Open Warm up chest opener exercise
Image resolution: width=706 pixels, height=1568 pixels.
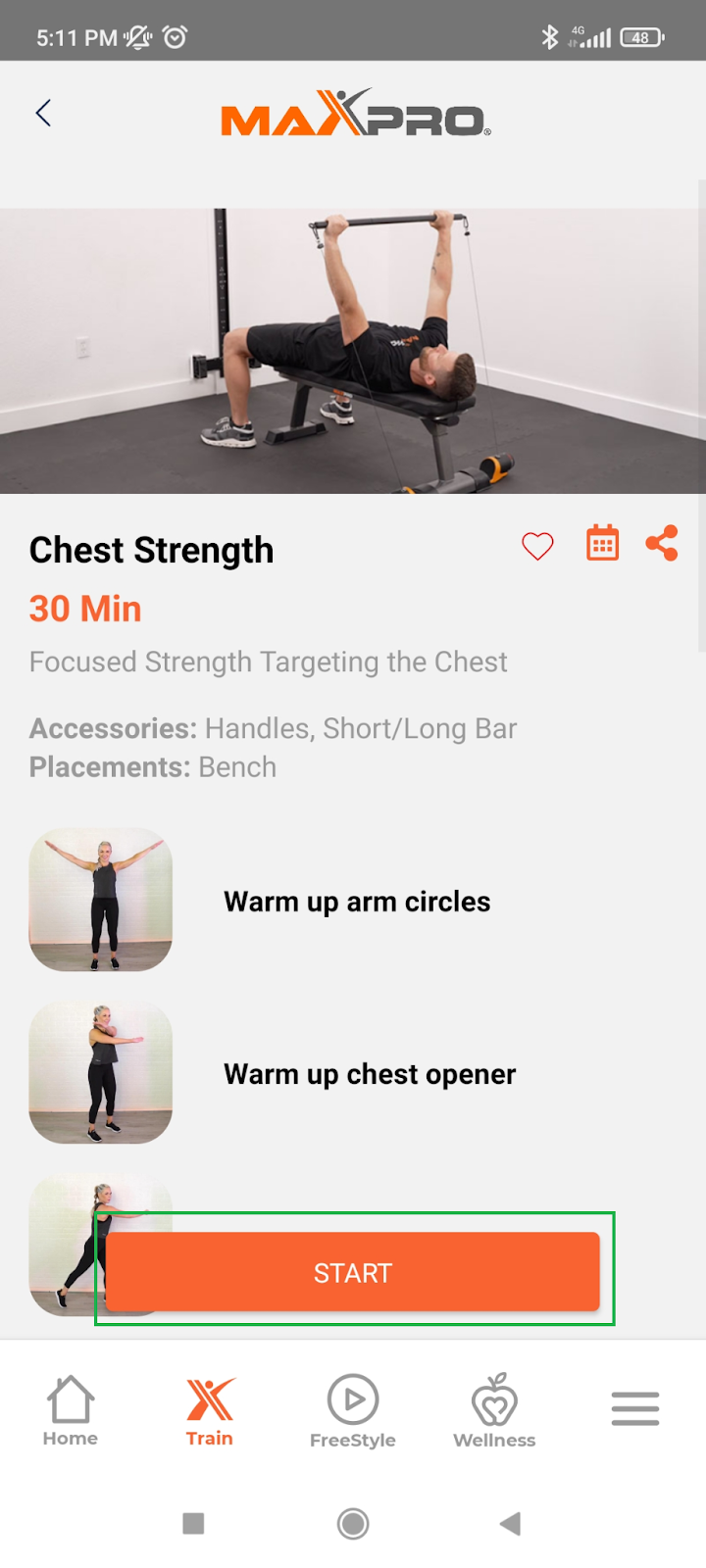pyautogui.click(x=369, y=1074)
